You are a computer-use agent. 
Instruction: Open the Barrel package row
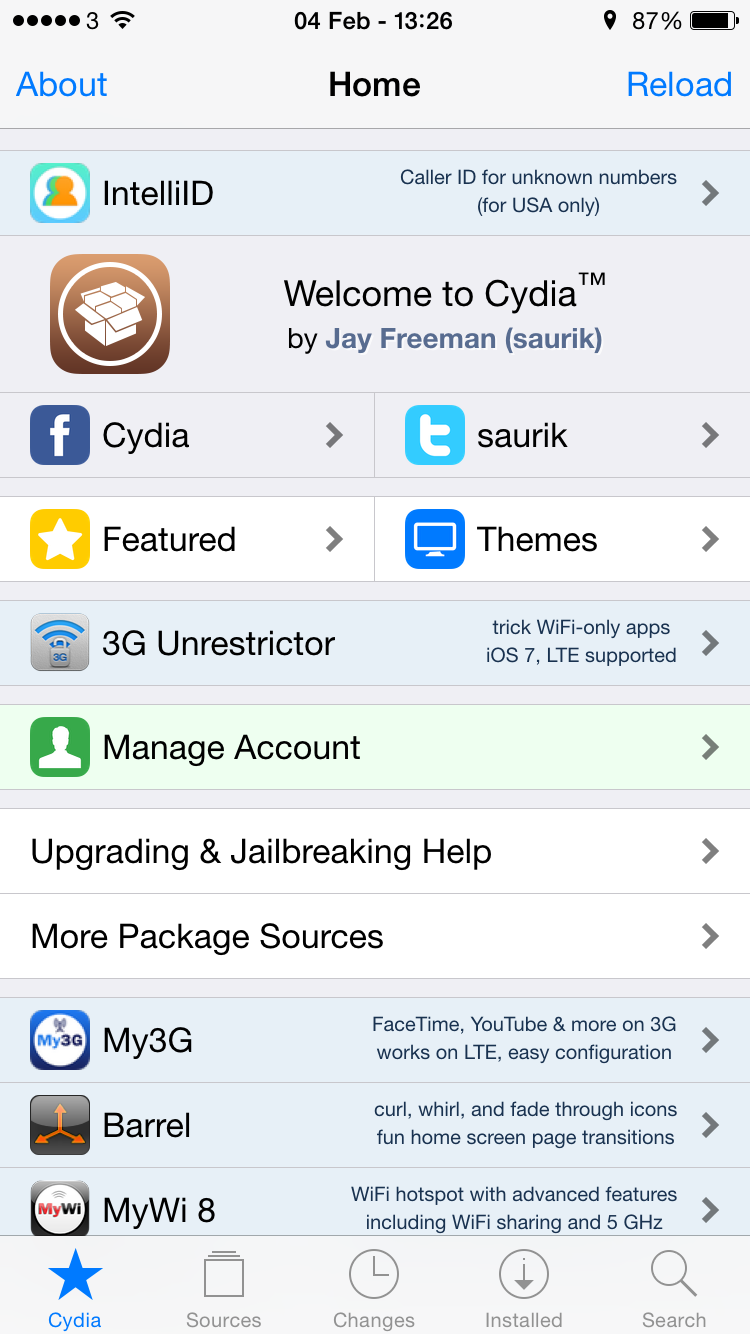(x=375, y=1125)
